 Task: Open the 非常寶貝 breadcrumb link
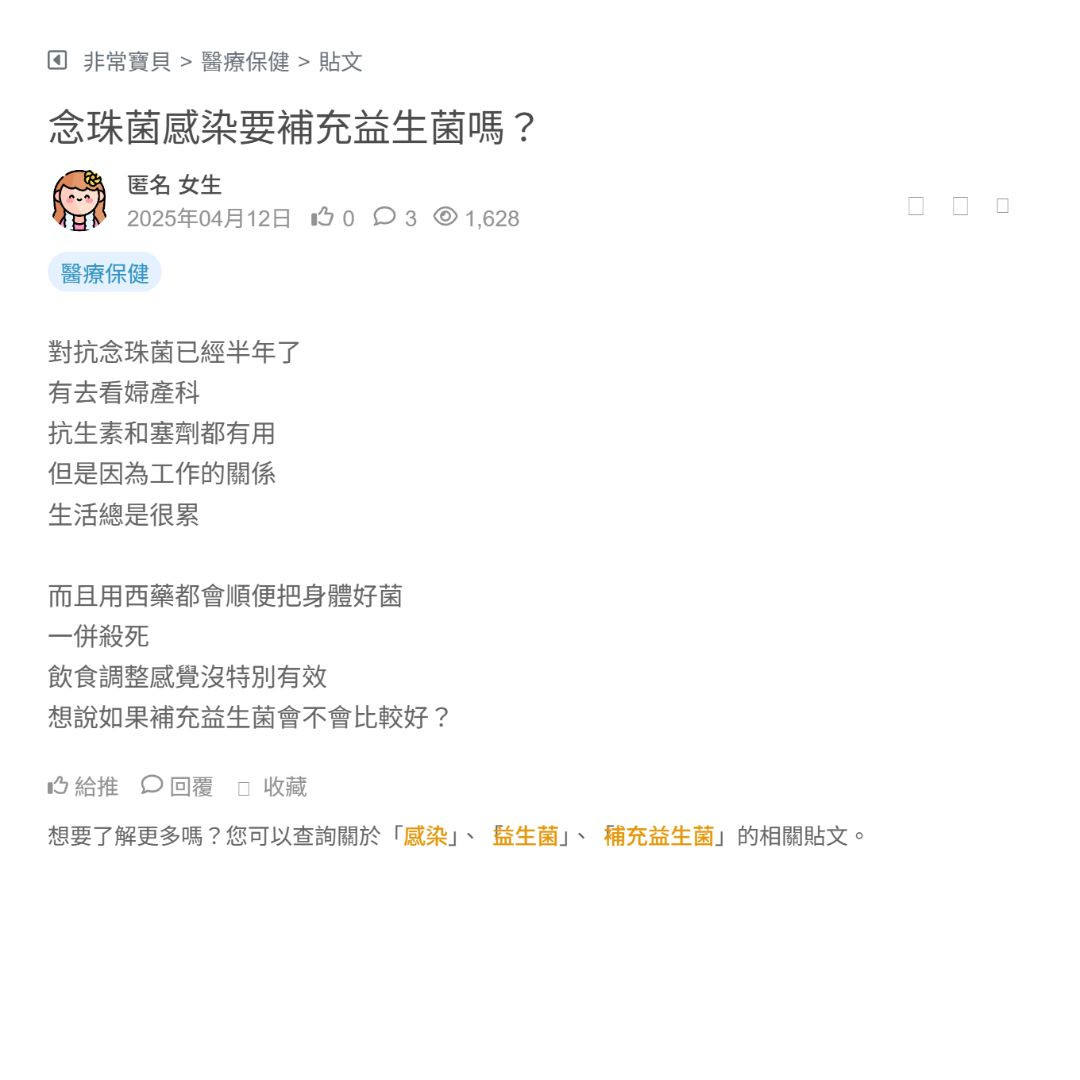point(127,62)
